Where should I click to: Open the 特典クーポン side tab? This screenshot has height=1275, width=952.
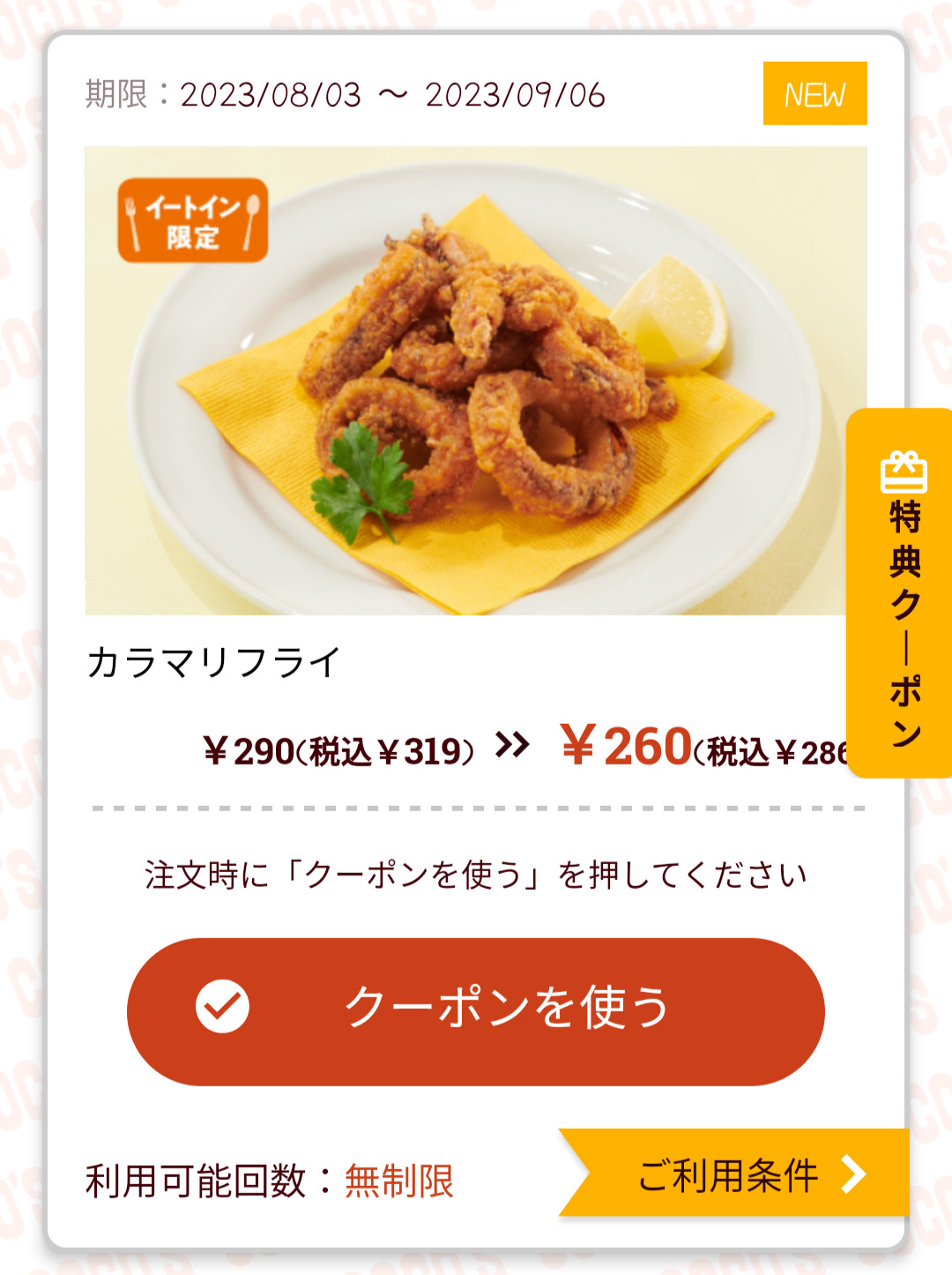[903, 593]
